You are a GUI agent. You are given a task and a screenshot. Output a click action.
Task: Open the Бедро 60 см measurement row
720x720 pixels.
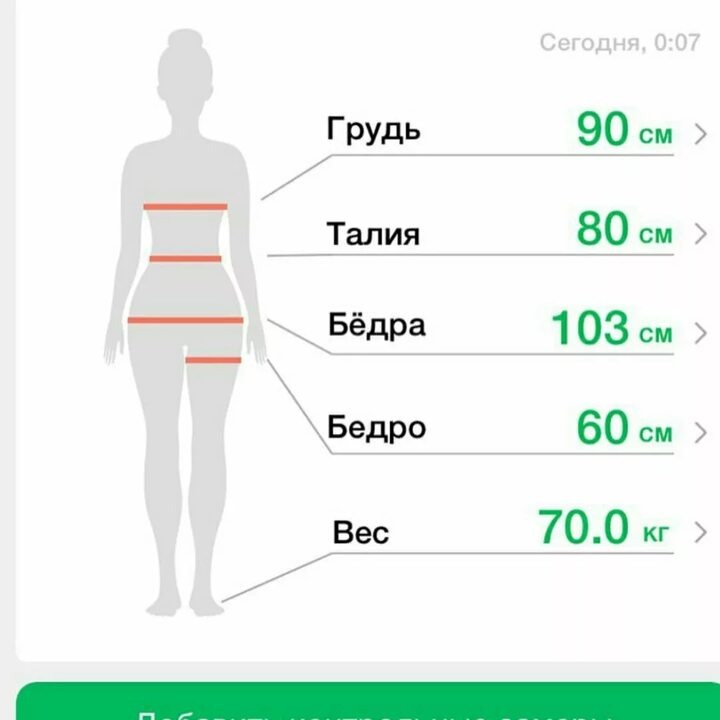tap(510, 430)
